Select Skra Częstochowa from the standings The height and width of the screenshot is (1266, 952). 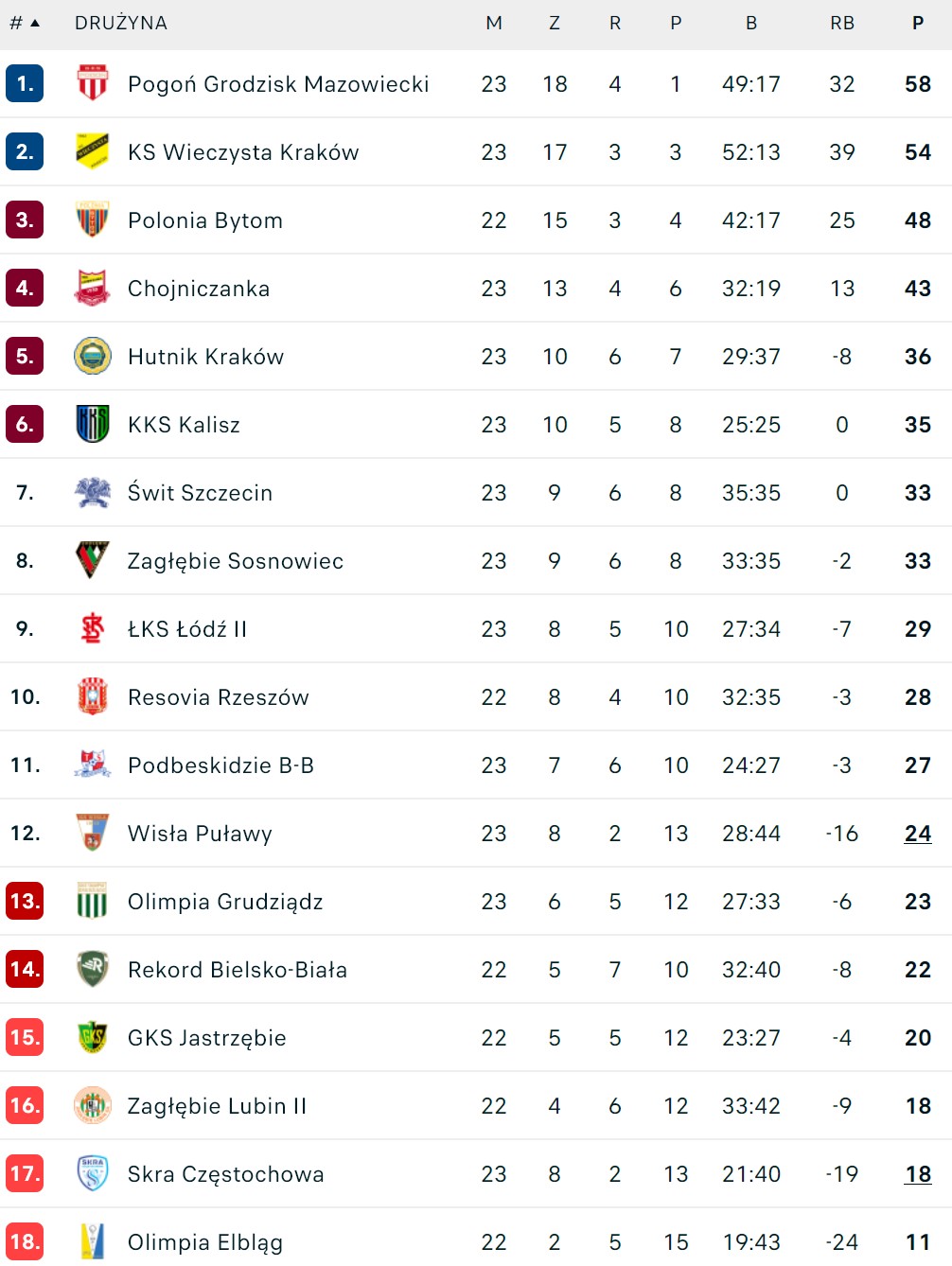(x=225, y=1174)
